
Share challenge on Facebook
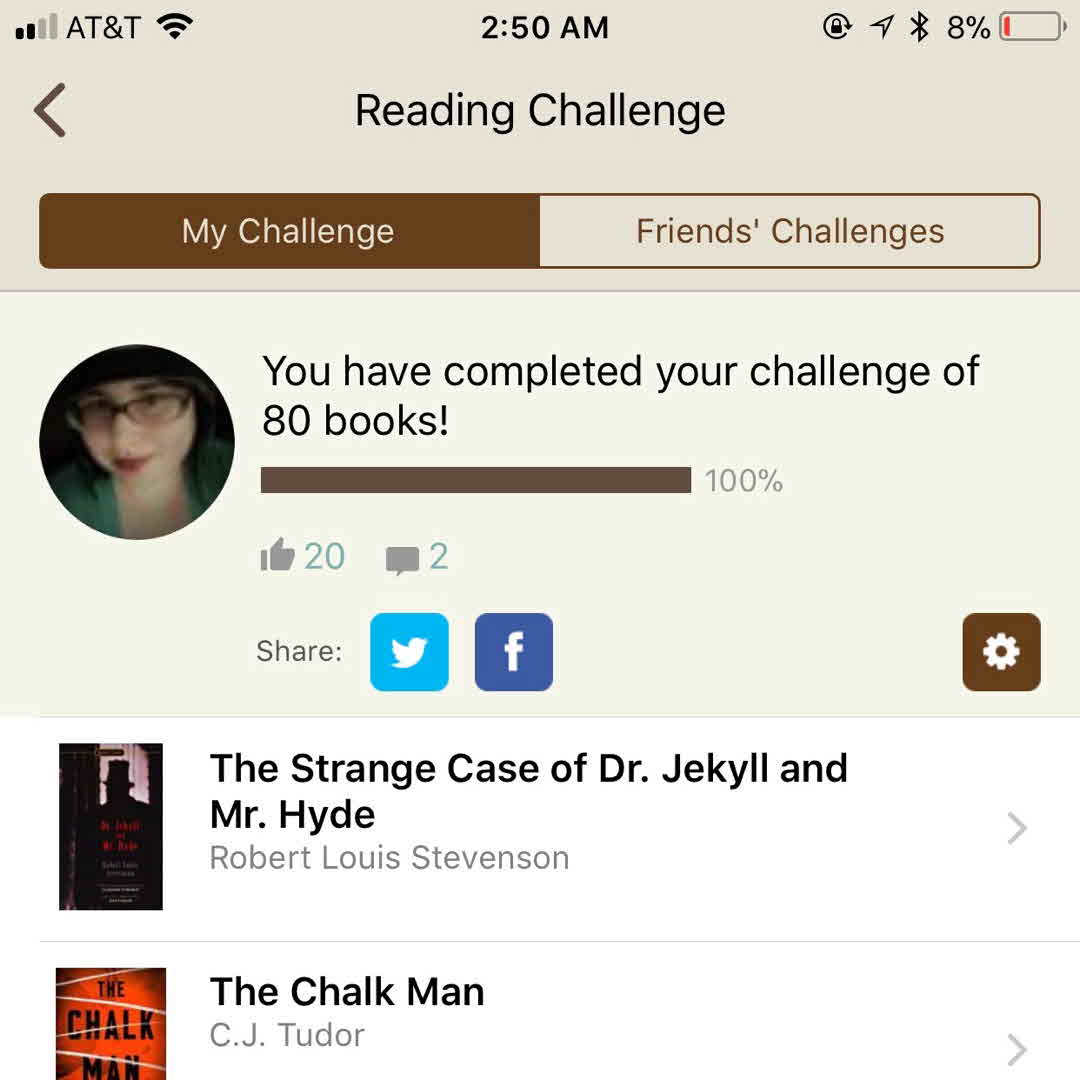click(x=513, y=652)
